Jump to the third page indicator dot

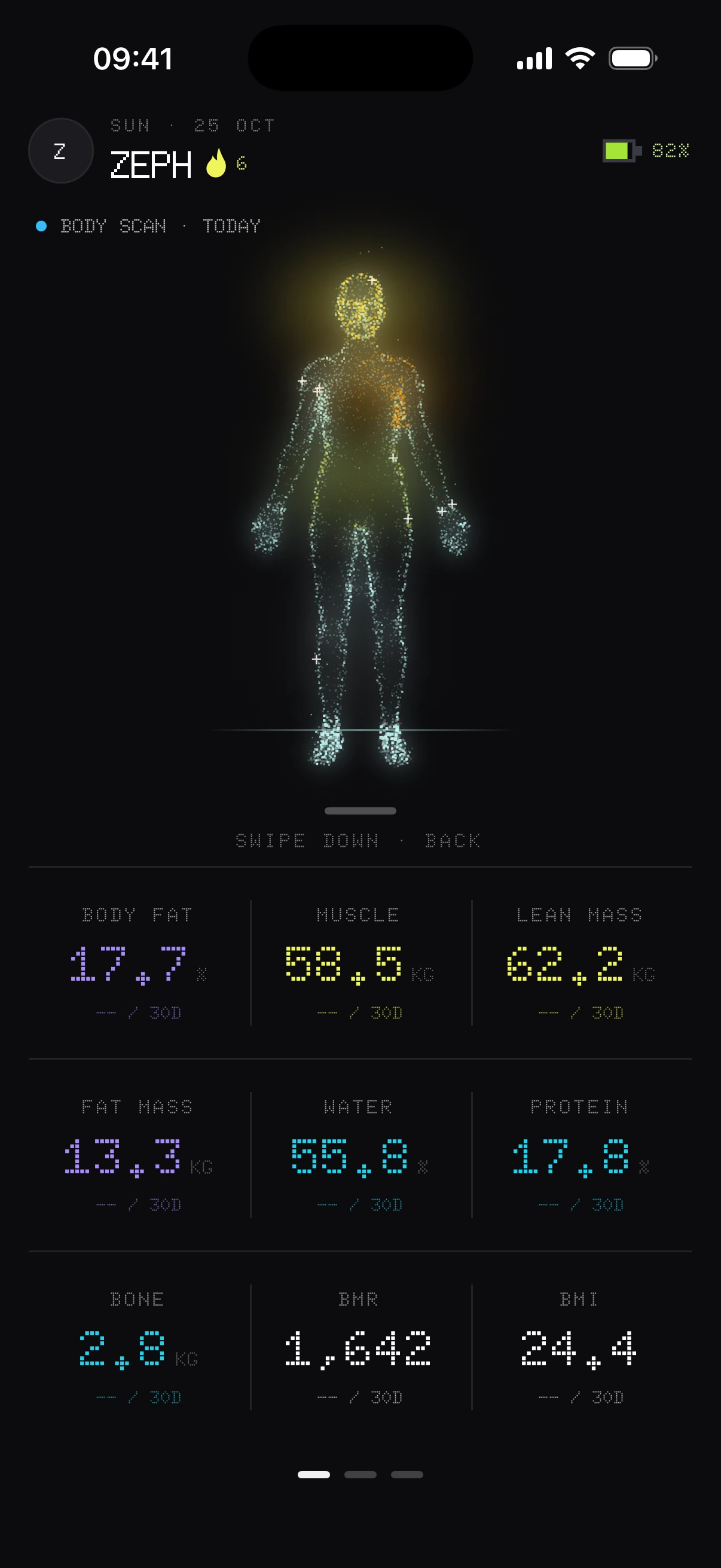[x=407, y=1474]
